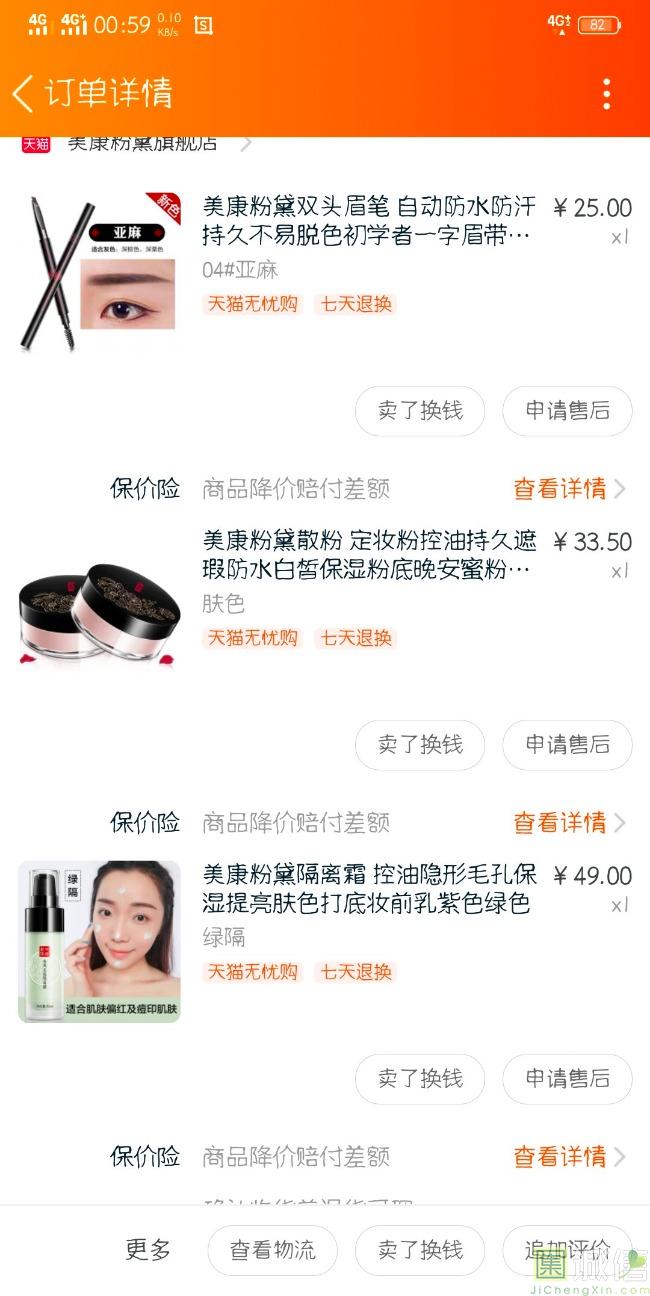Open 更多 options in the bottom bar
Viewport: 650px width, 1296px height.
(x=148, y=1250)
